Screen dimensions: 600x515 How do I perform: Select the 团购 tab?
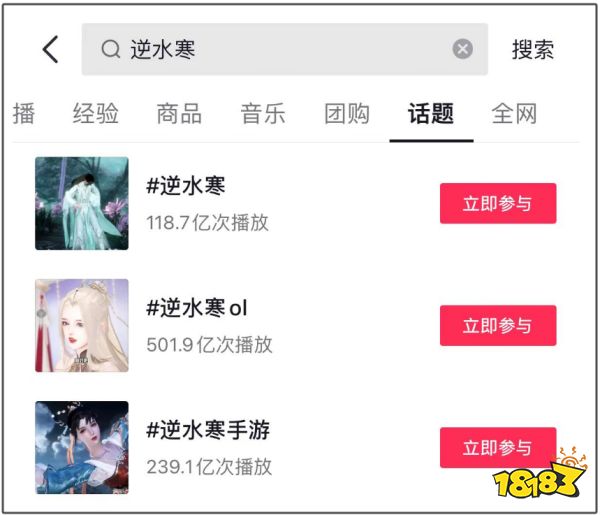[347, 113]
